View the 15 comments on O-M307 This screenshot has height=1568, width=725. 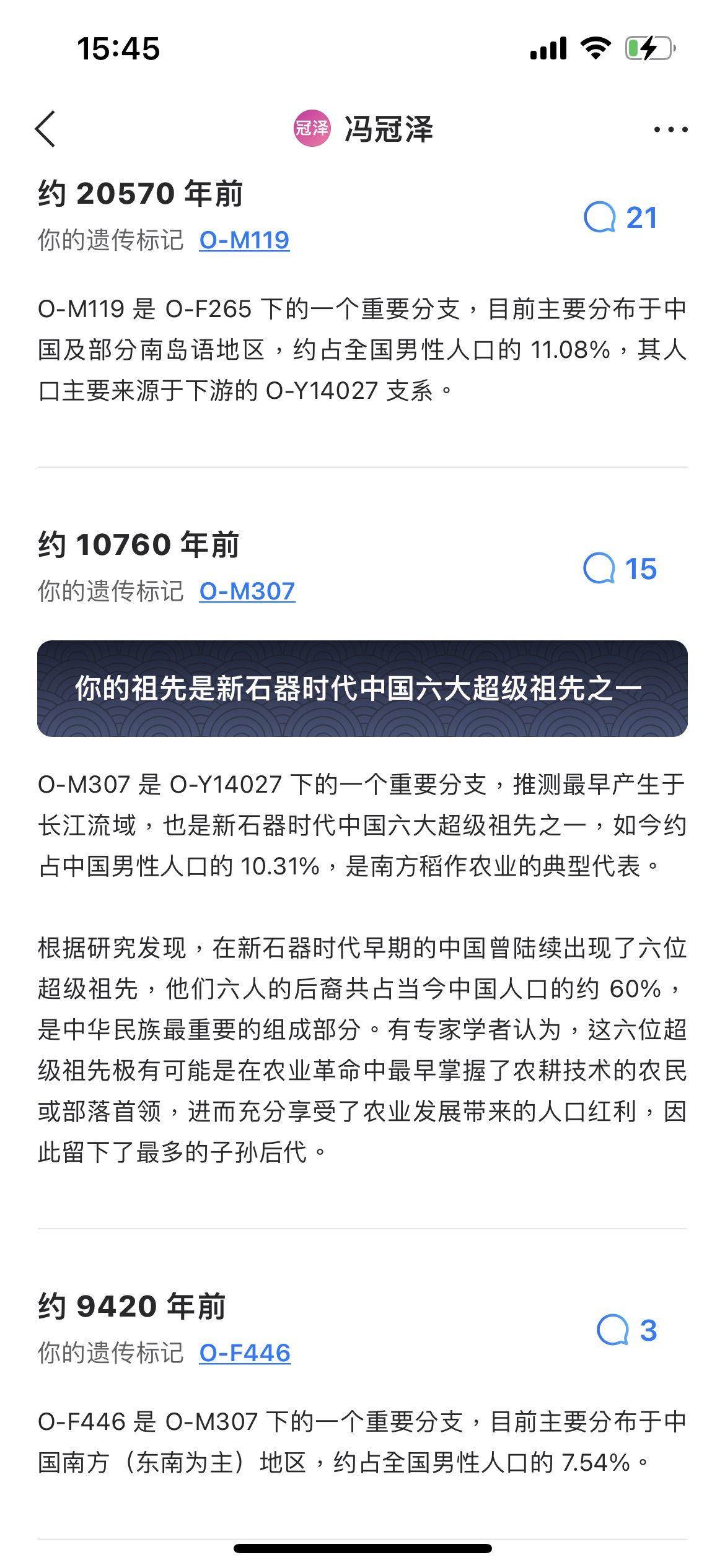[x=620, y=568]
